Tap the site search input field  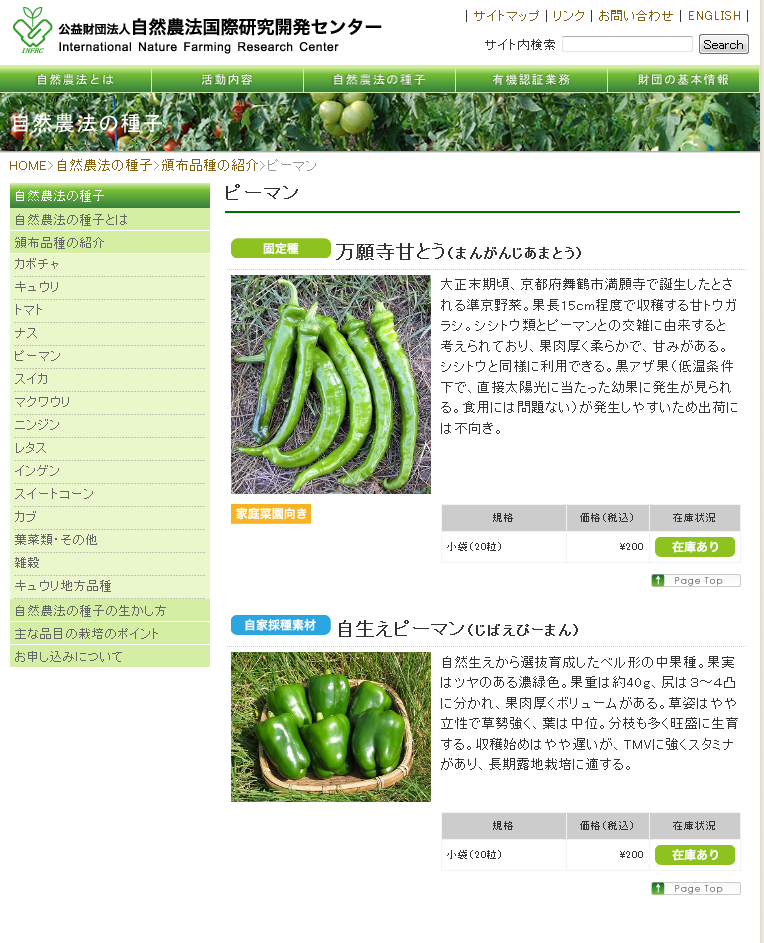pyautogui.click(x=627, y=44)
